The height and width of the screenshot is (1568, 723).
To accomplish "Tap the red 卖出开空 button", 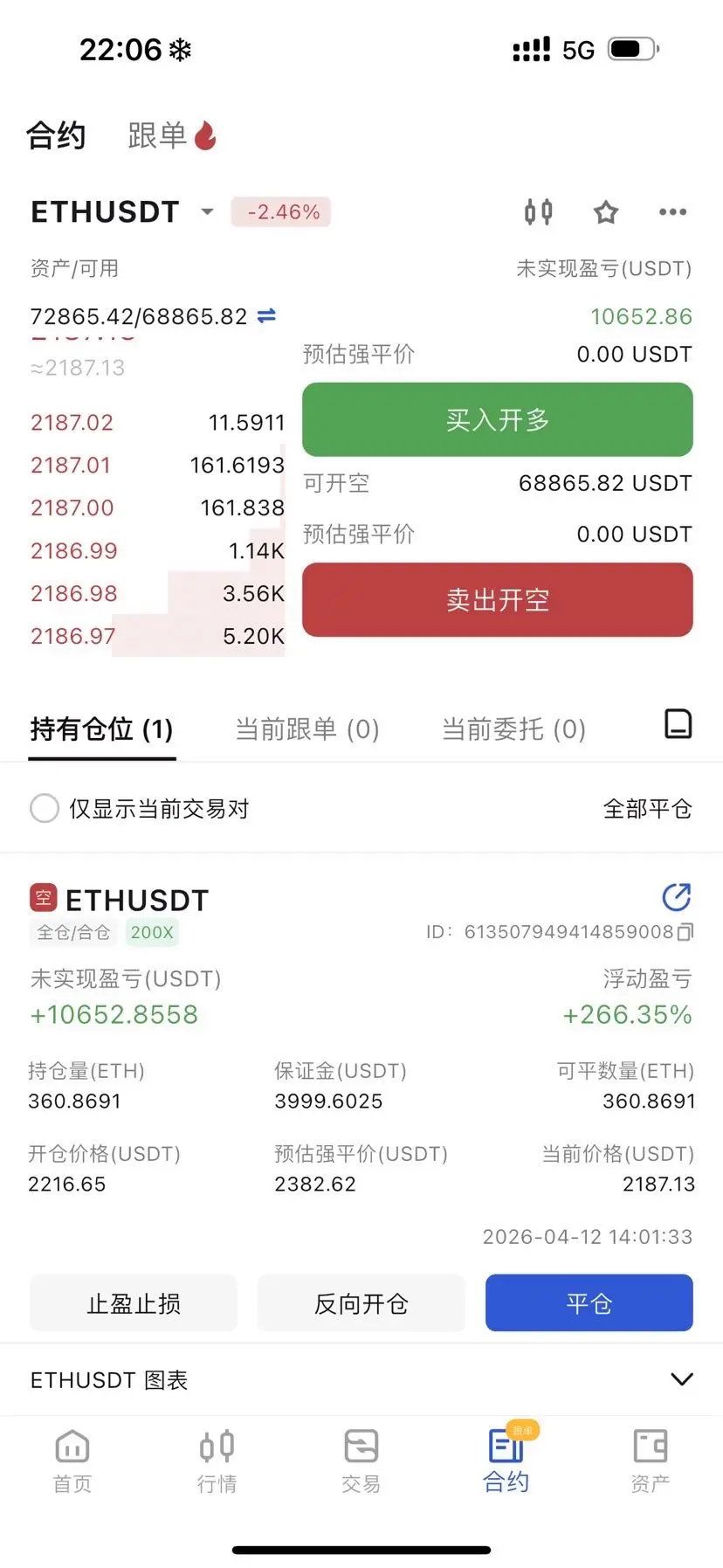I will click(x=497, y=600).
